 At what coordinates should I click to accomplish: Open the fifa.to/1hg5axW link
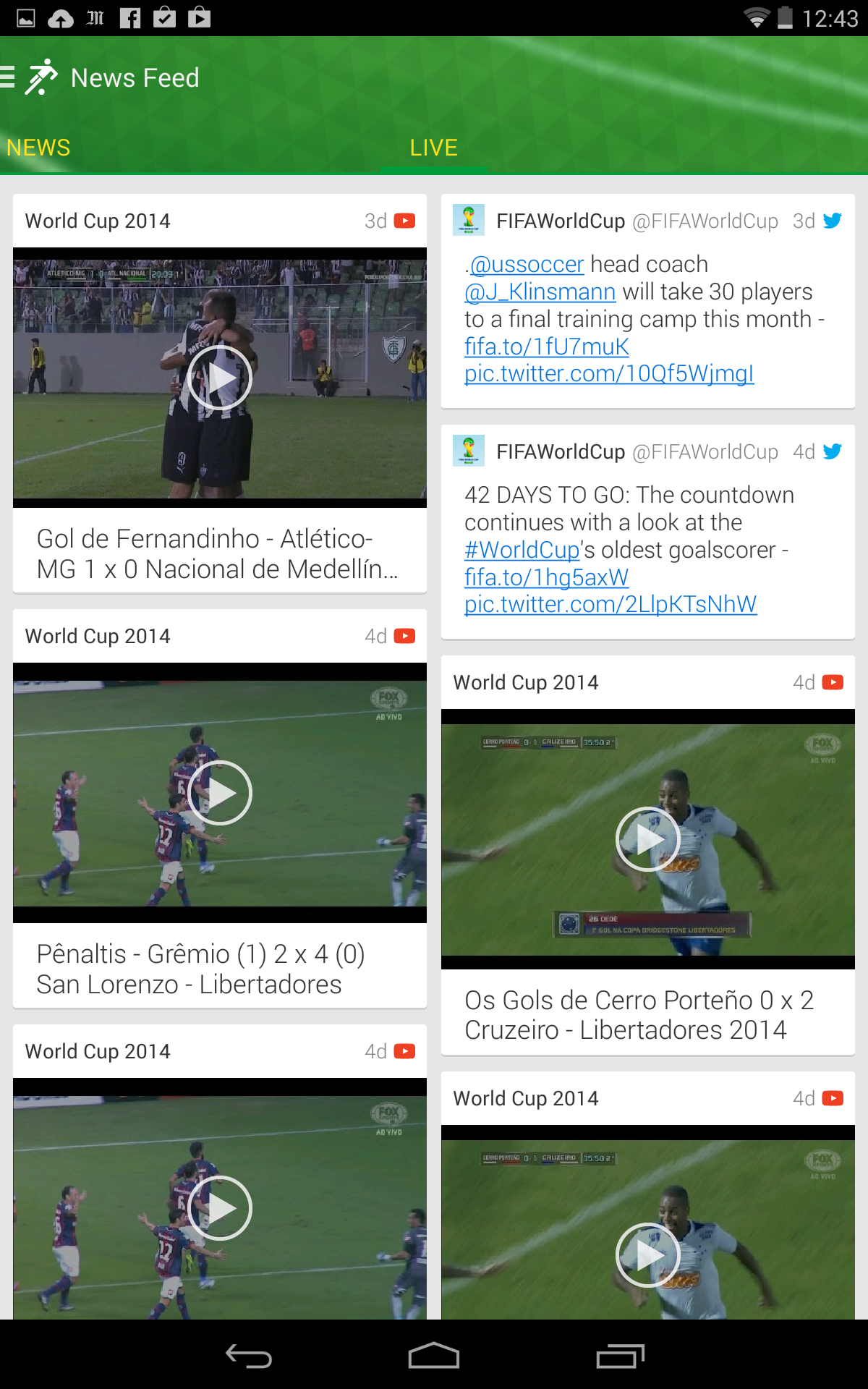coord(546,577)
